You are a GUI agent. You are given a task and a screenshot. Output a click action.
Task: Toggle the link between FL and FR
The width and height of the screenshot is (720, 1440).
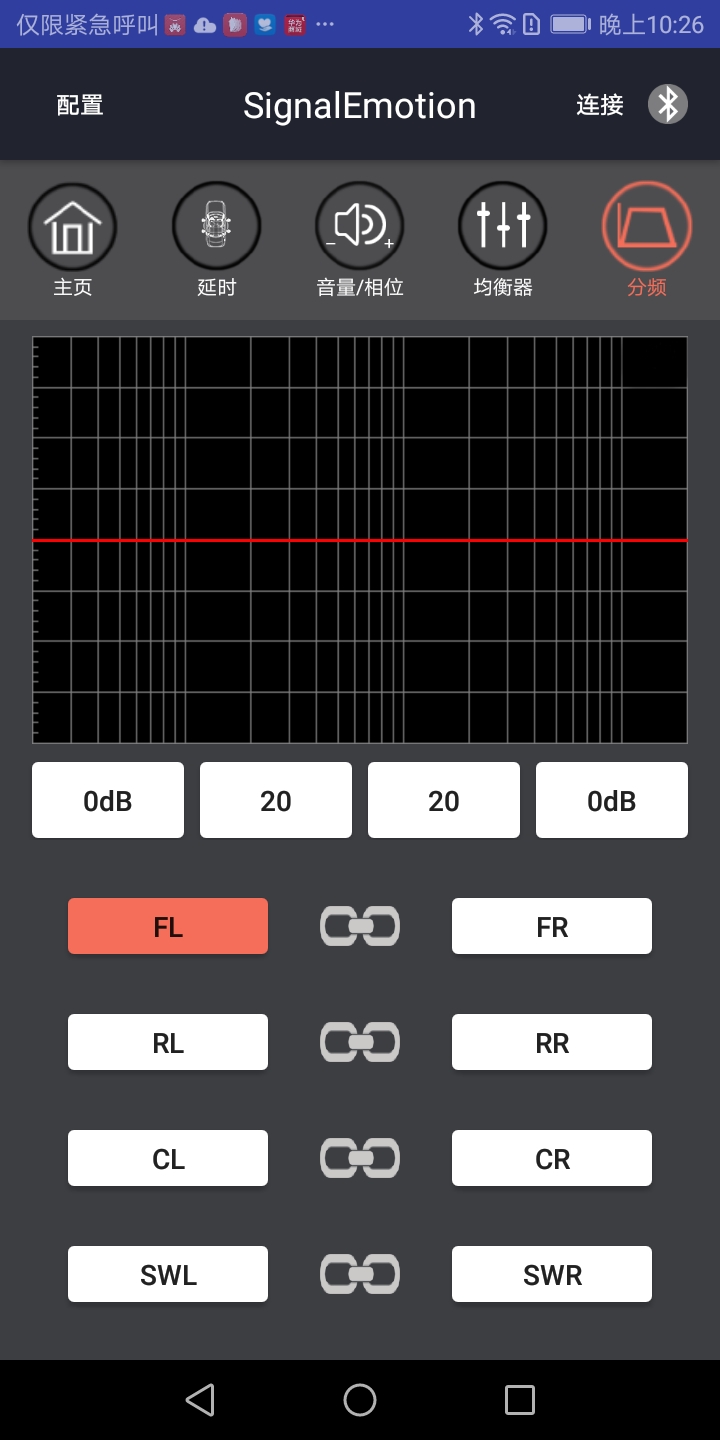point(360,926)
